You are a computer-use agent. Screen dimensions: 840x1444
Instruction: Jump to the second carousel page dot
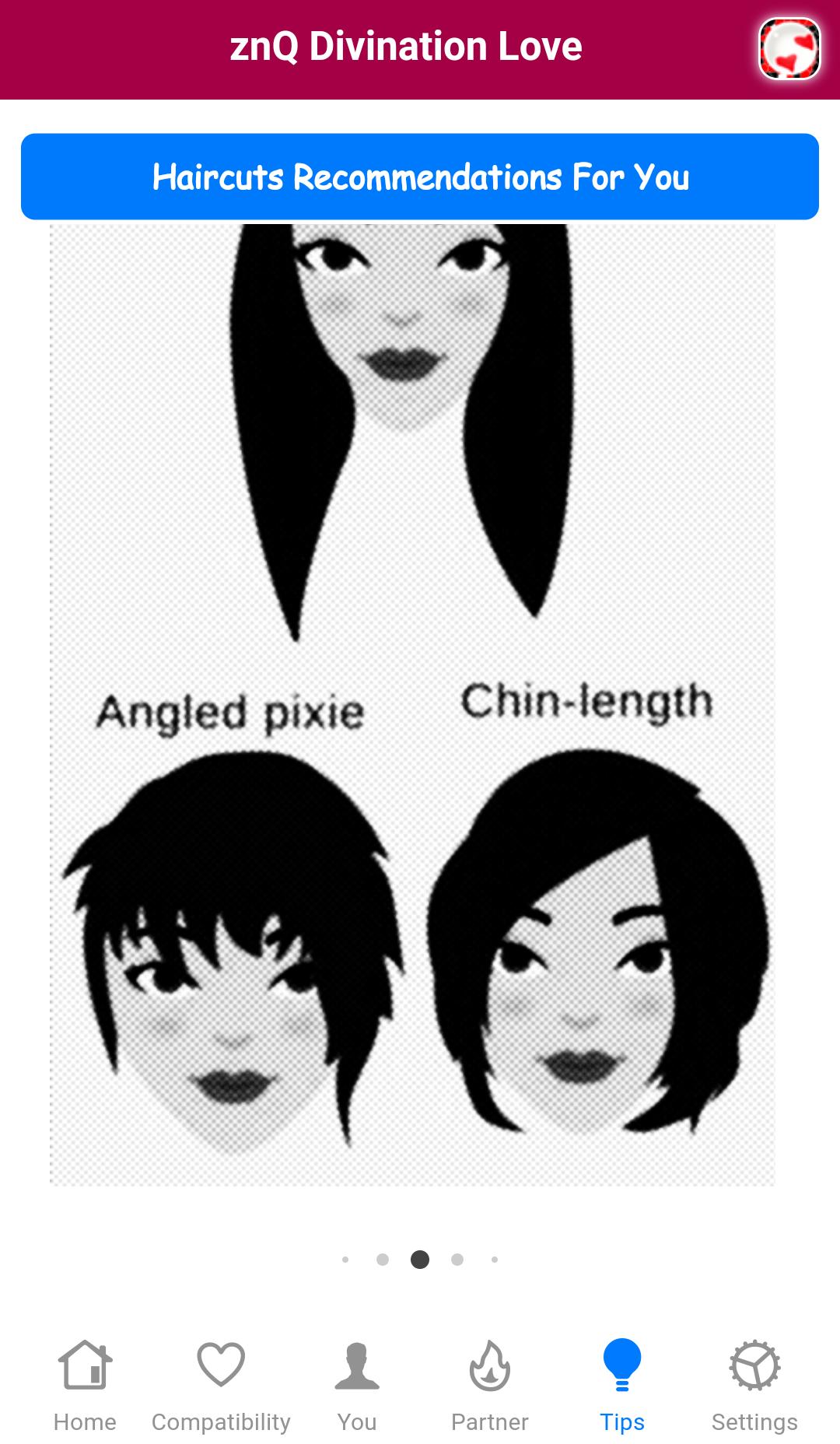pos(383,1259)
